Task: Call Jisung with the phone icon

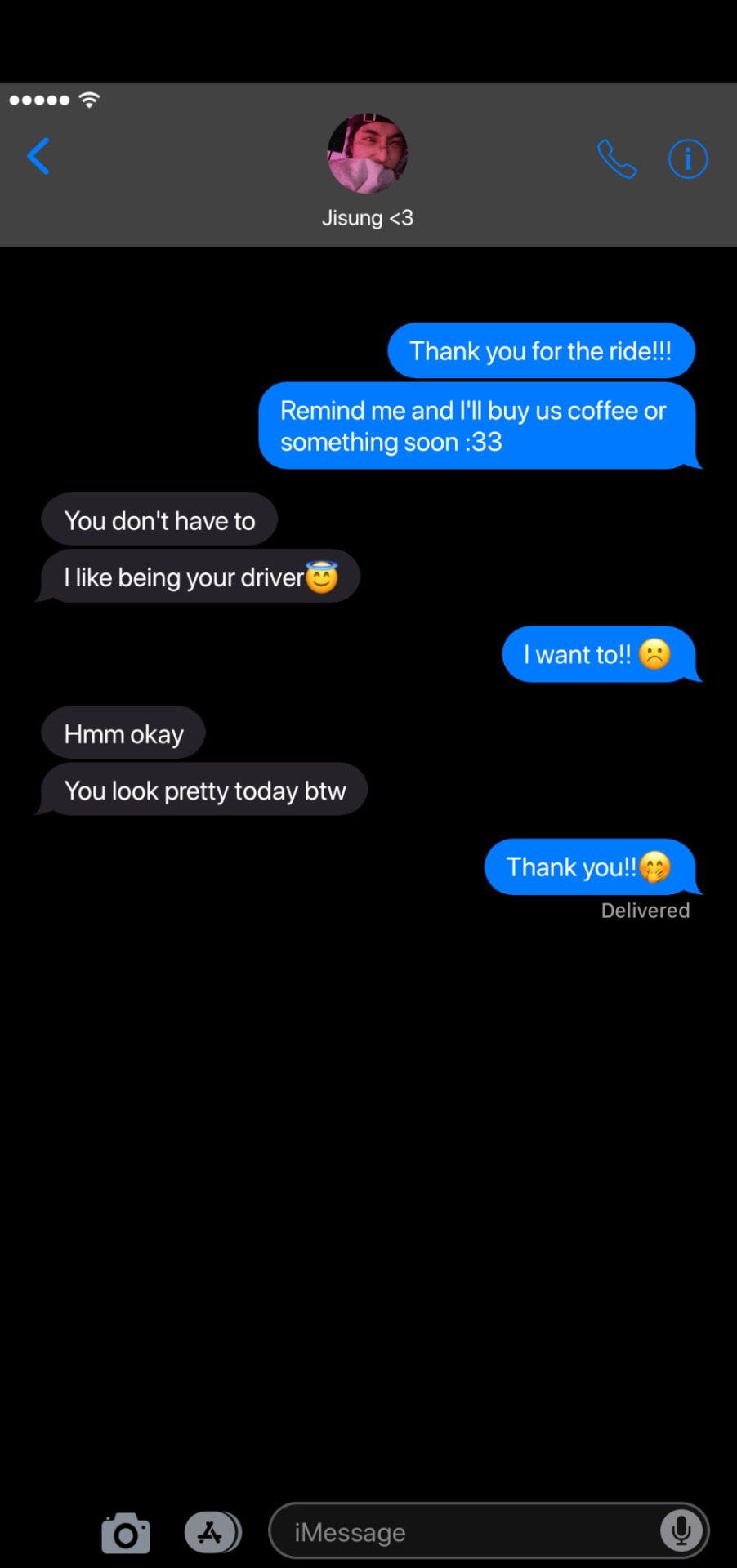Action: click(617, 158)
